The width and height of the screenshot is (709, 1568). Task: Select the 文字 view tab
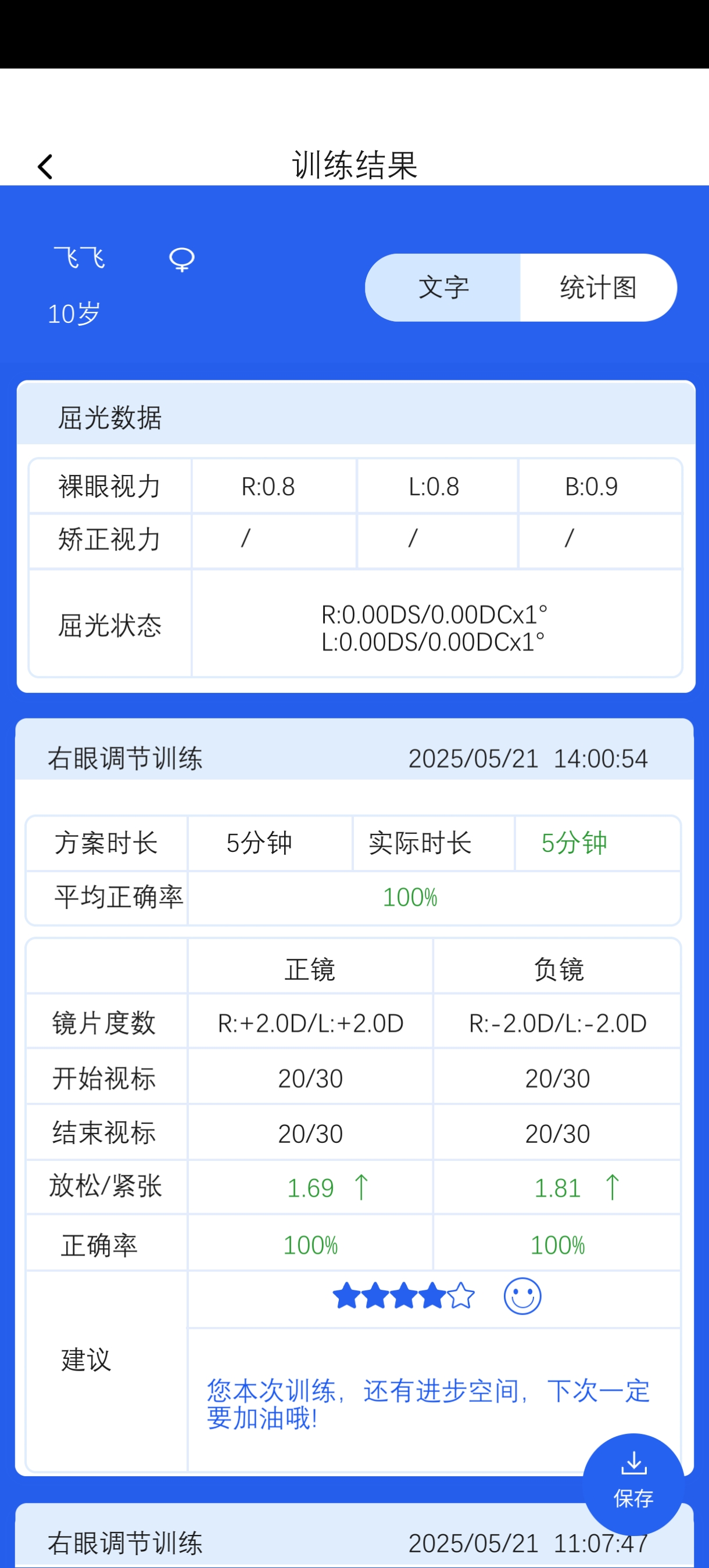(443, 287)
